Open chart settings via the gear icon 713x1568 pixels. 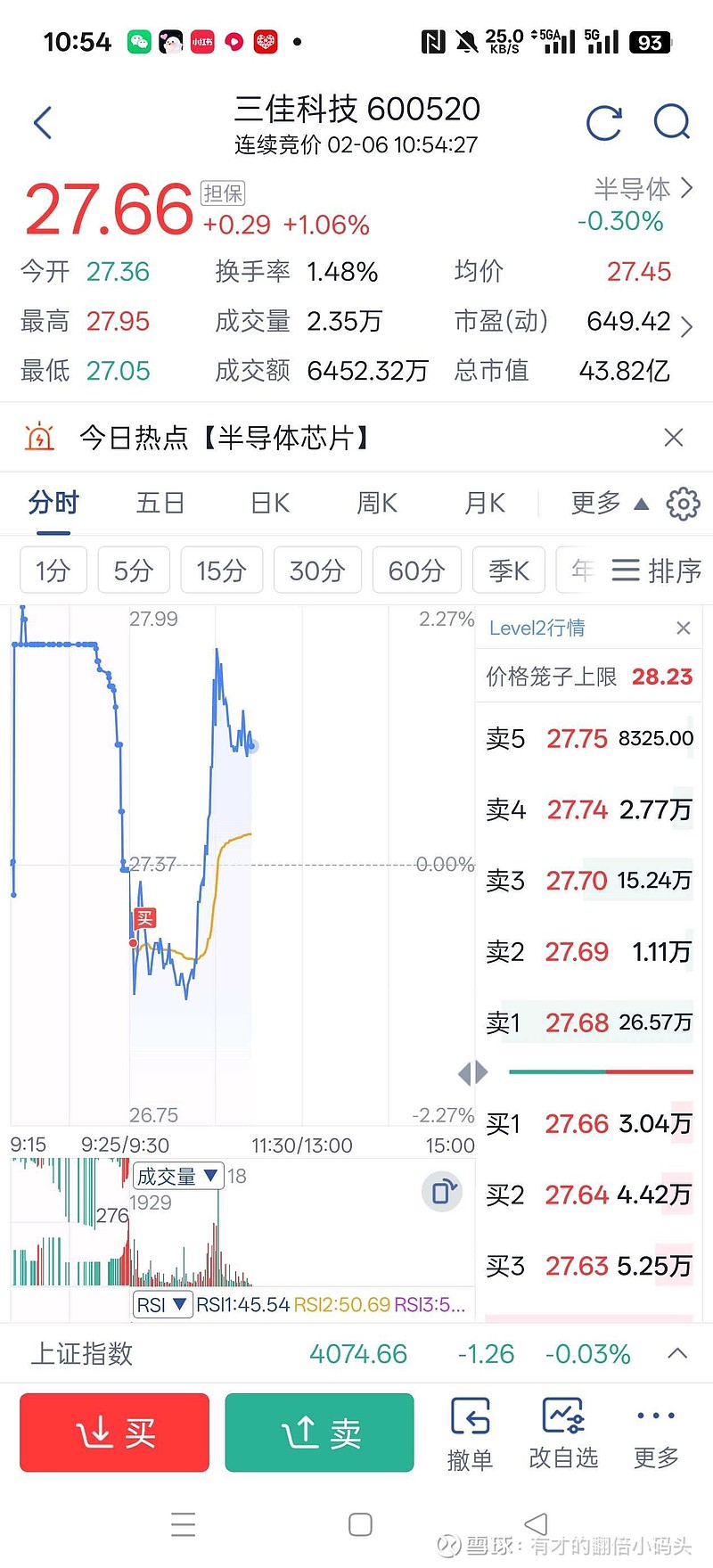[682, 503]
